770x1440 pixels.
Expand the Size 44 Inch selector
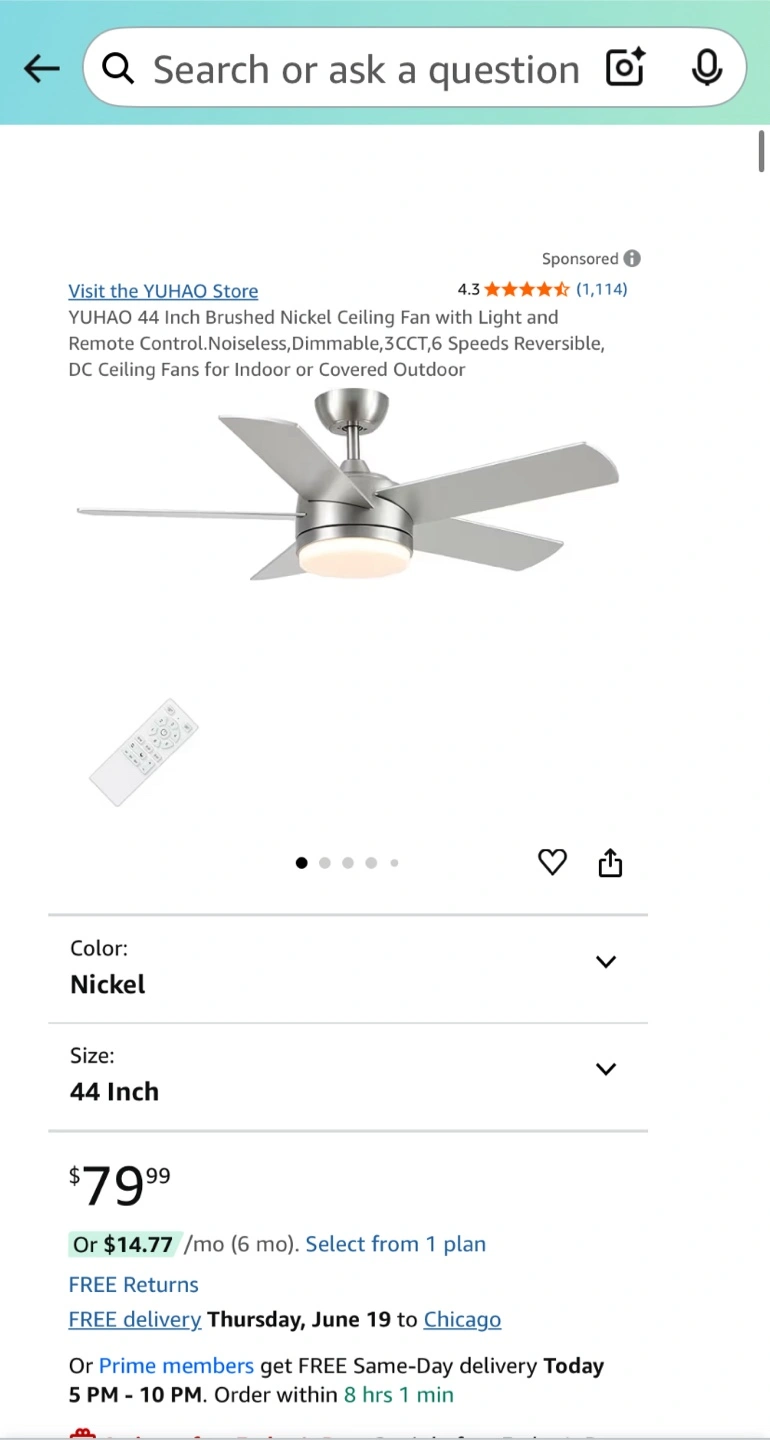(348, 1076)
